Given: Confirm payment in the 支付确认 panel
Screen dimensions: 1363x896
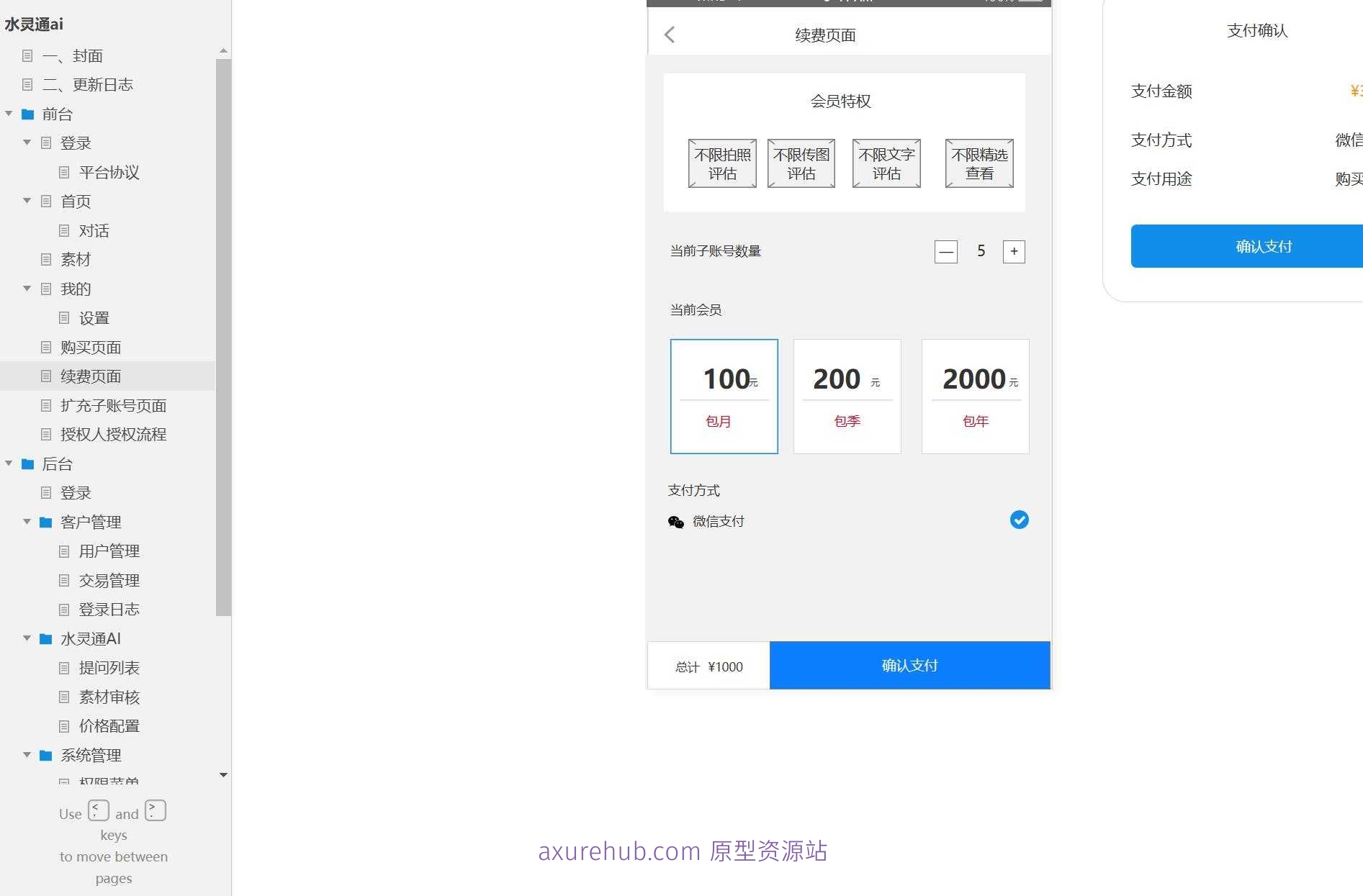Looking at the screenshot, I should click(1263, 246).
